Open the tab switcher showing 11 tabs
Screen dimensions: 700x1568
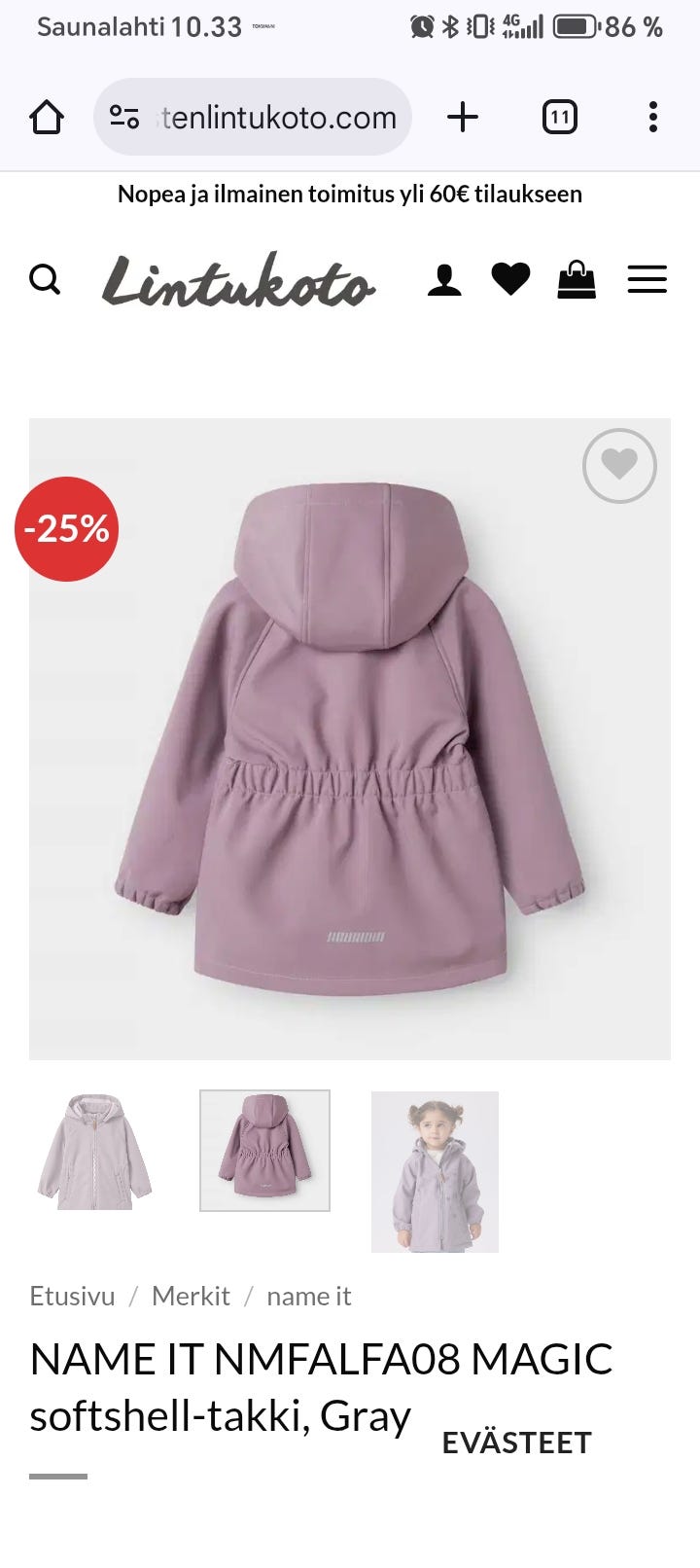(559, 118)
